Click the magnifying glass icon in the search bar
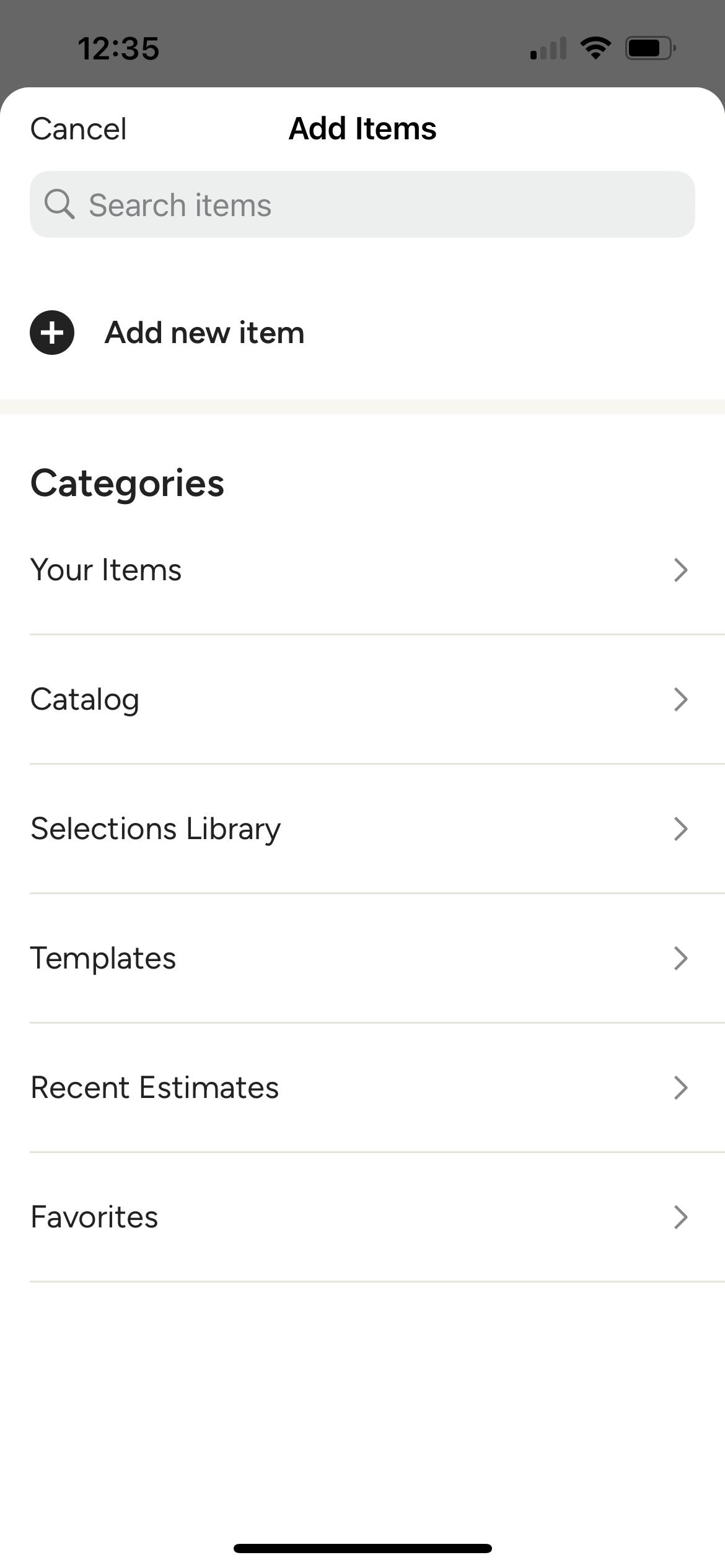Screen dimensions: 725x1568 tap(60, 204)
